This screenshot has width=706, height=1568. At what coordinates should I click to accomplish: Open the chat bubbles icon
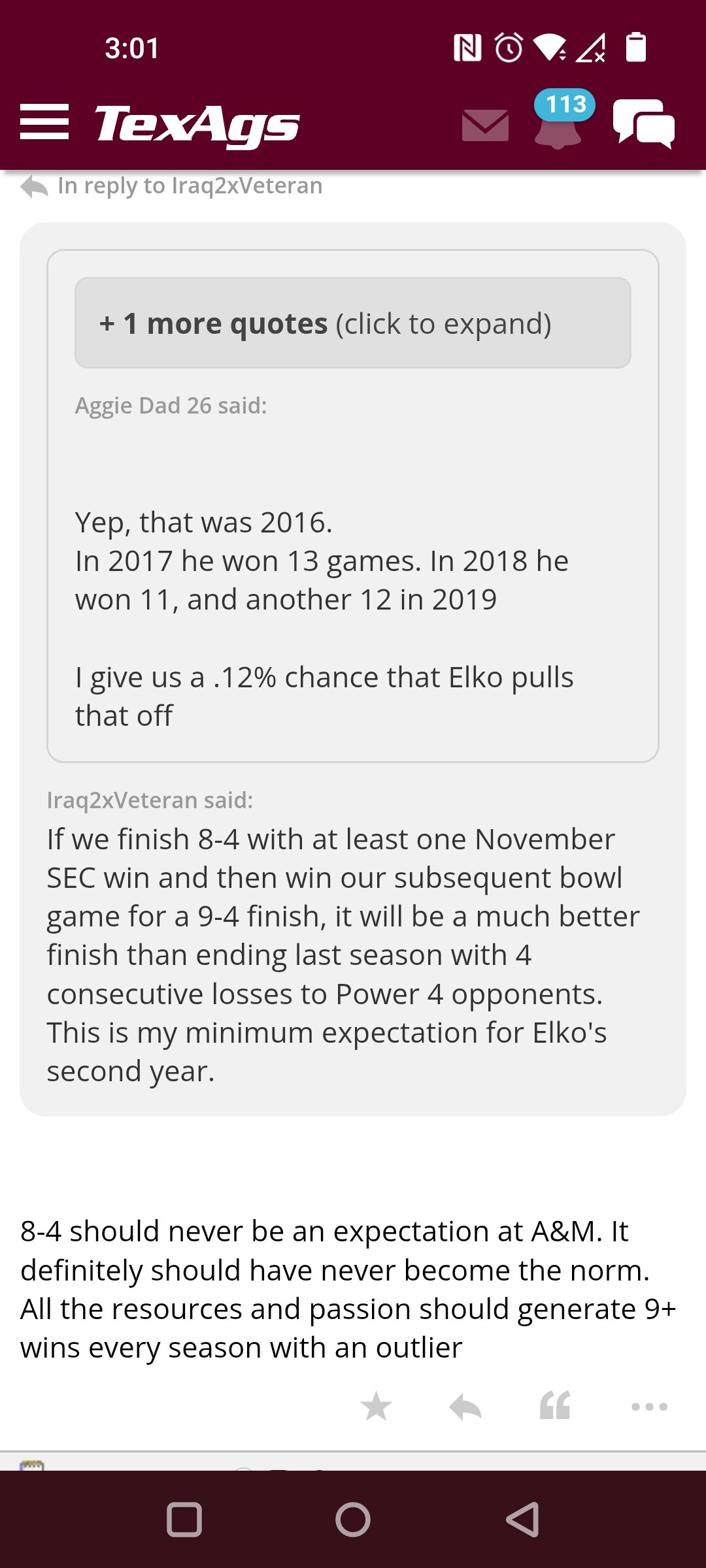(644, 123)
